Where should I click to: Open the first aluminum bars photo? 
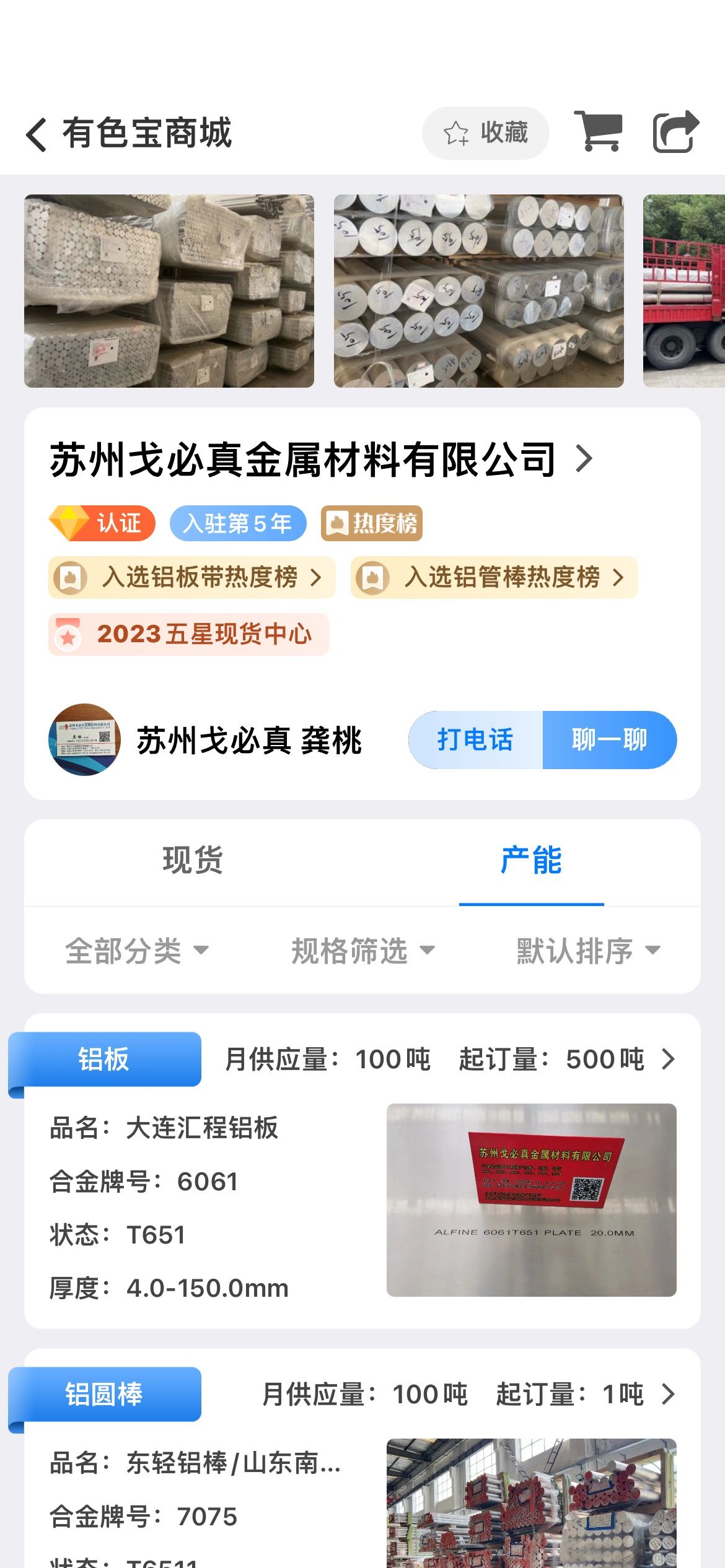pos(169,291)
